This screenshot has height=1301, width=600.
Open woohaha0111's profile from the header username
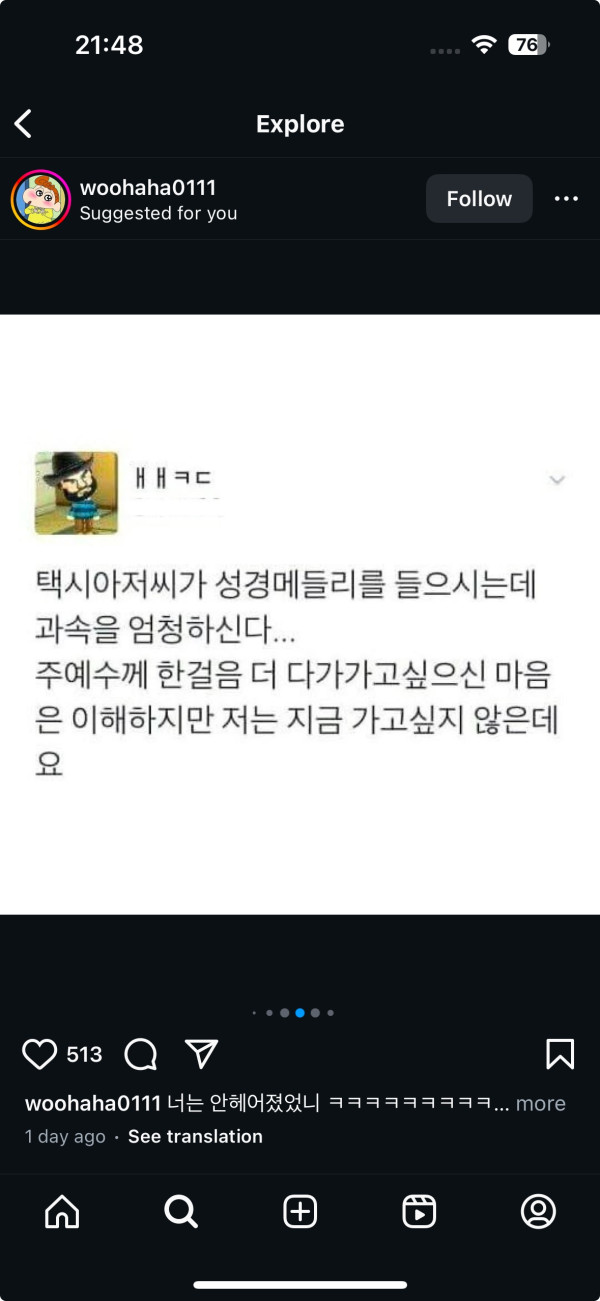click(148, 188)
